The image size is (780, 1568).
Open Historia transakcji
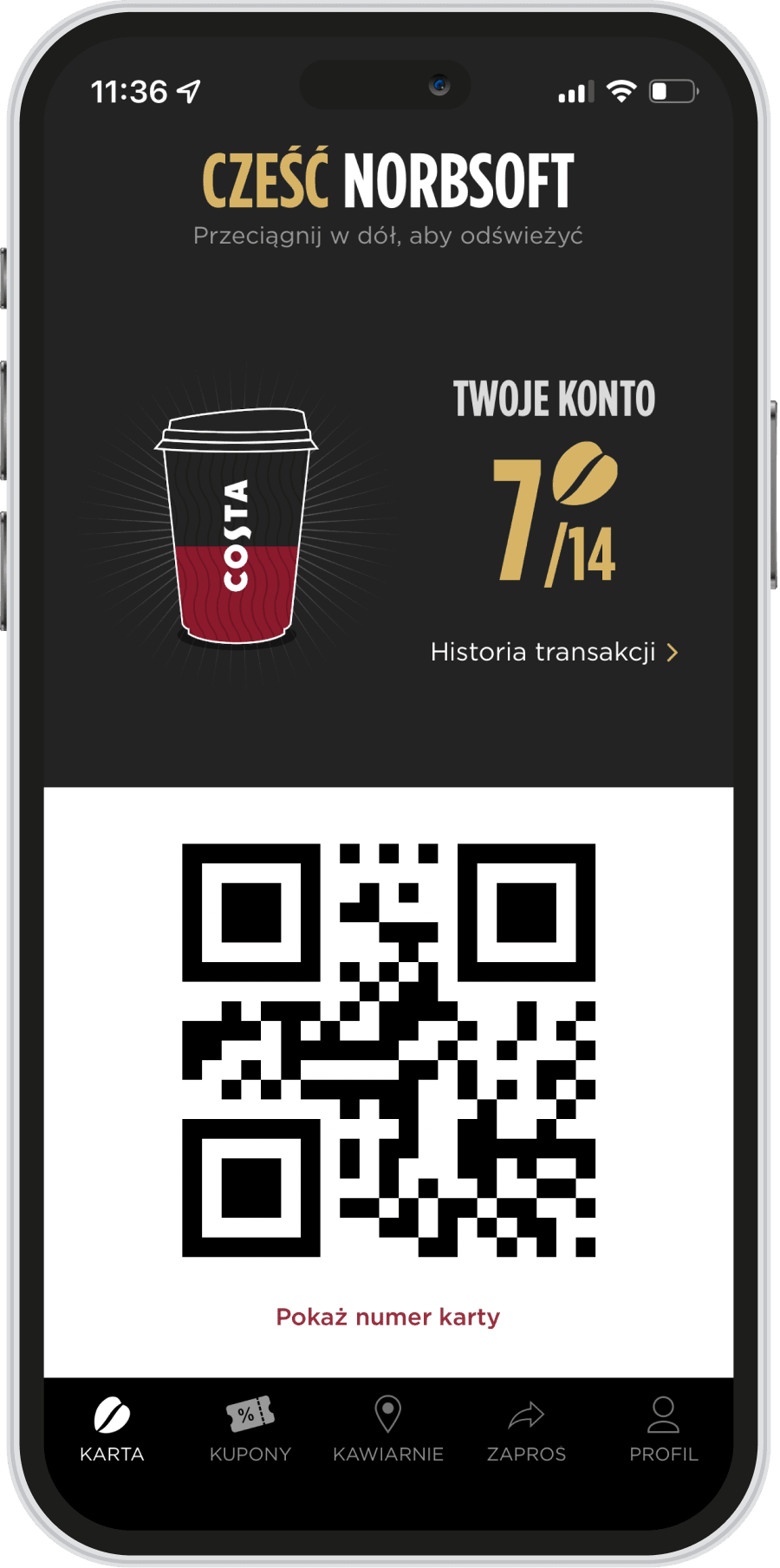point(553,652)
